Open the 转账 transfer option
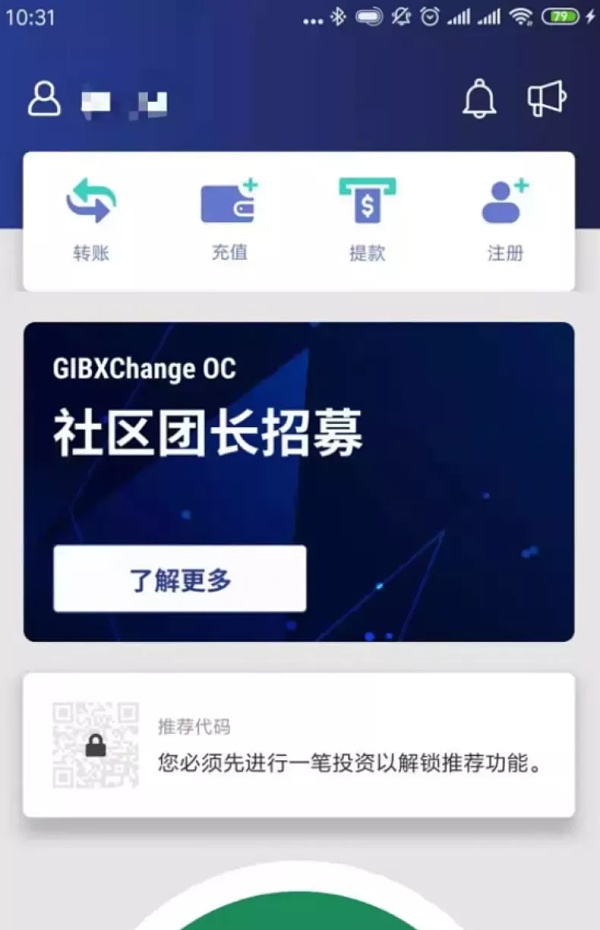The image size is (600, 930). pyautogui.click(x=91, y=219)
